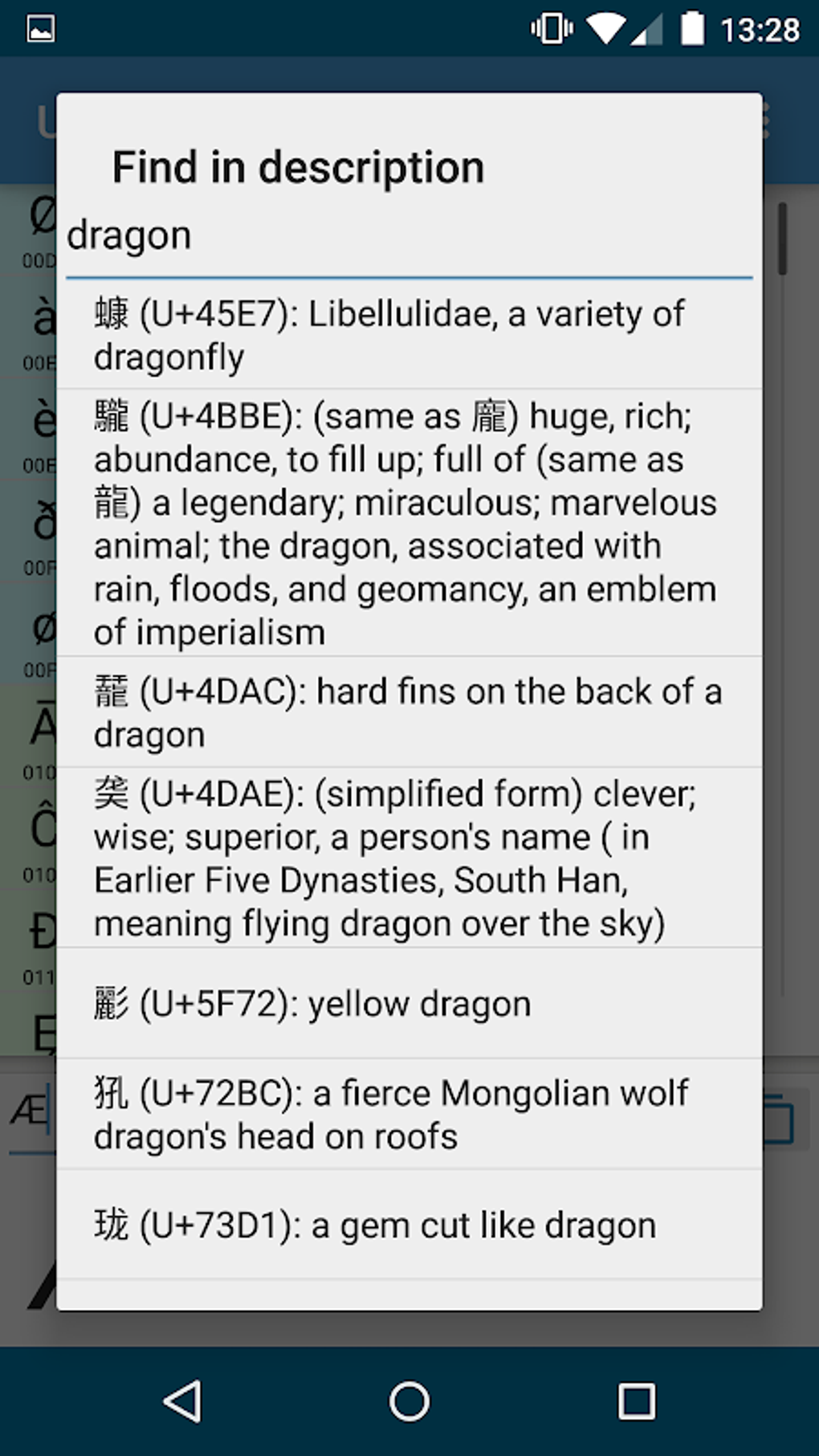Click the dialog scrollbar on the right
Image resolution: width=819 pixels, height=1456 pixels.
pos(781,237)
